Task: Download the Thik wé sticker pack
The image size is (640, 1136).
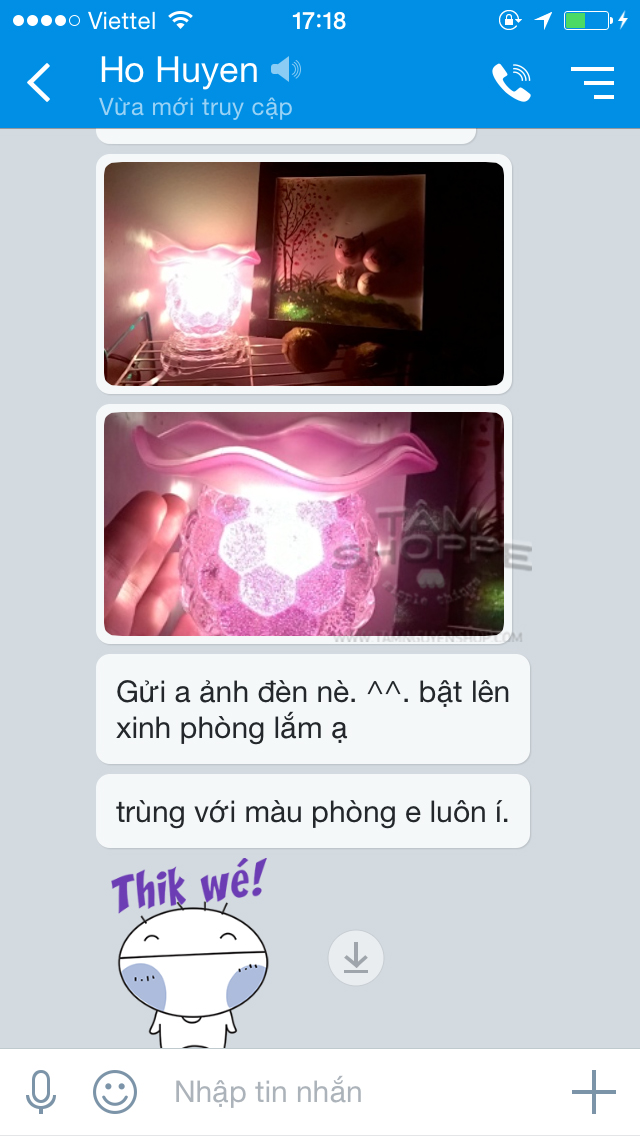Action: pos(355,958)
